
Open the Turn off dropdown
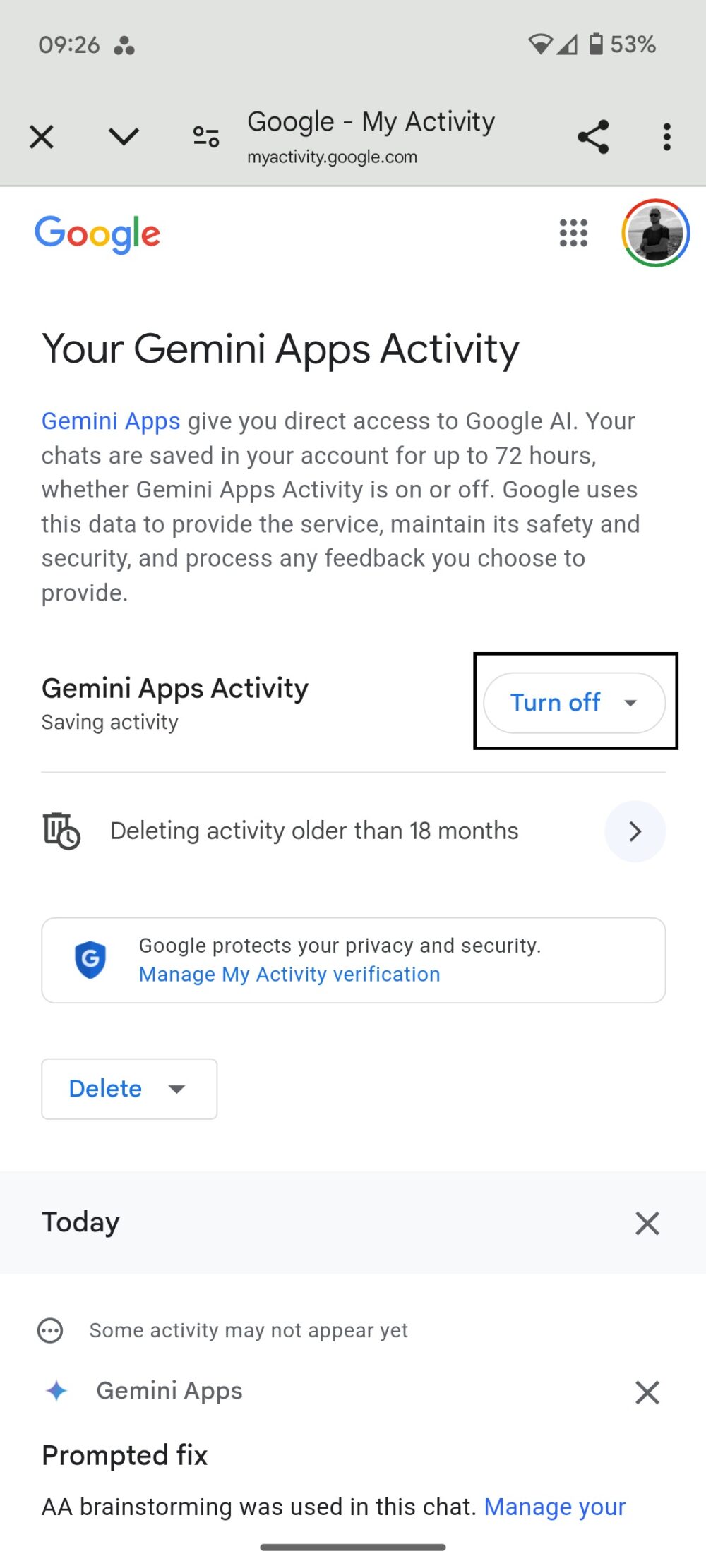click(574, 702)
